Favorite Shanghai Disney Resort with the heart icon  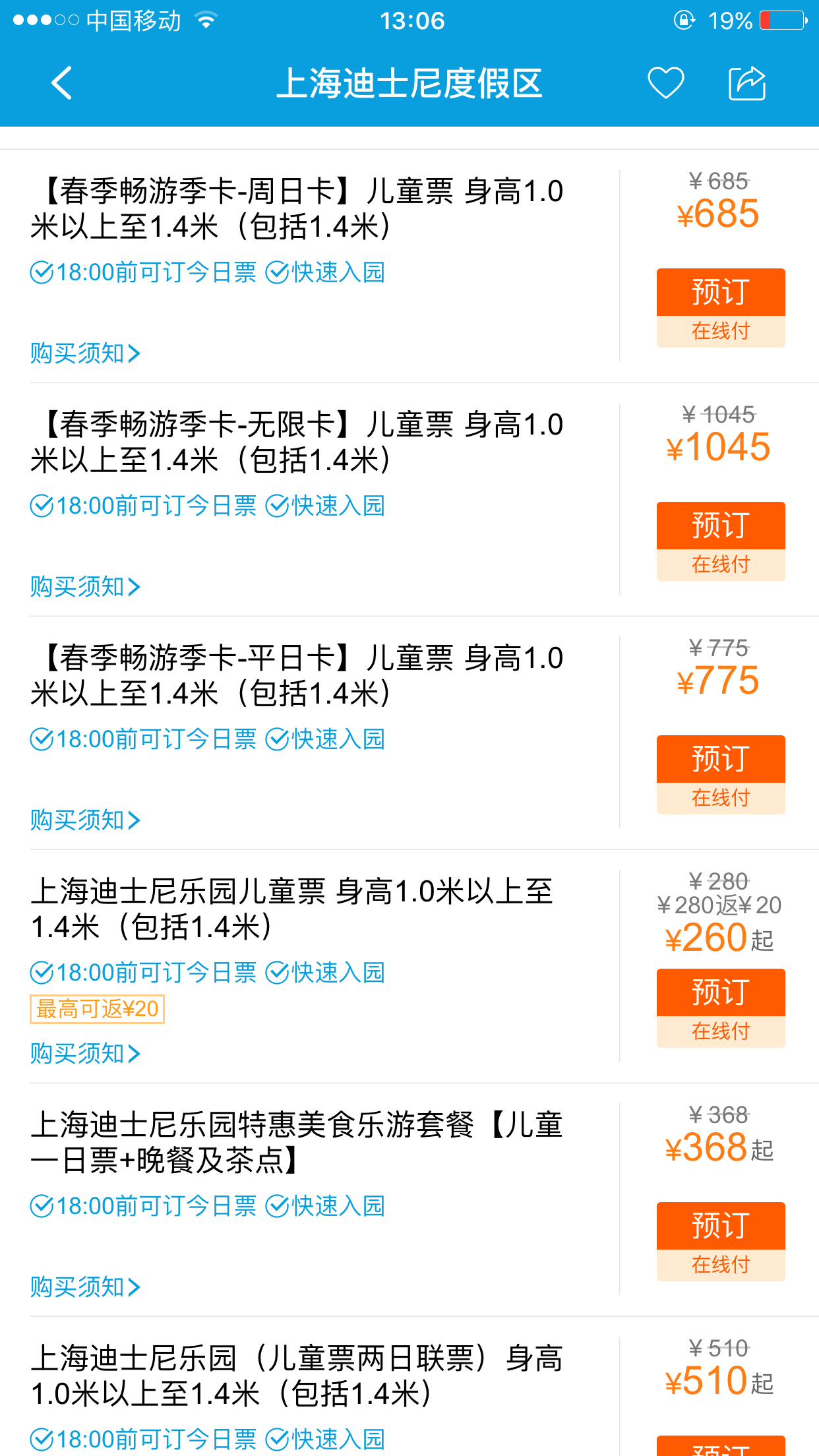(x=665, y=83)
